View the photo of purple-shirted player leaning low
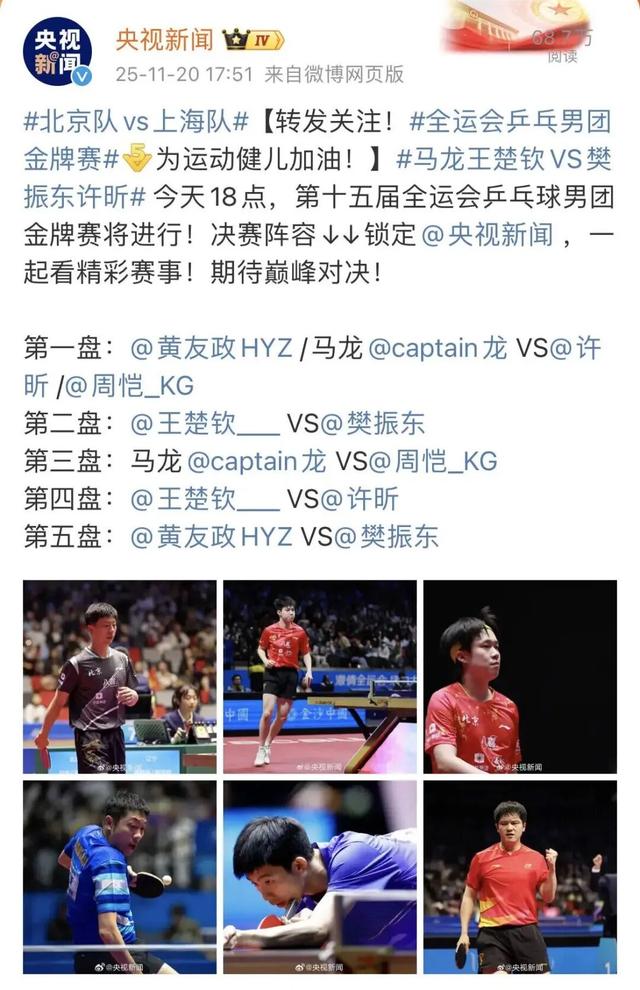Image resolution: width=640 pixels, height=990 pixels. pos(320,877)
